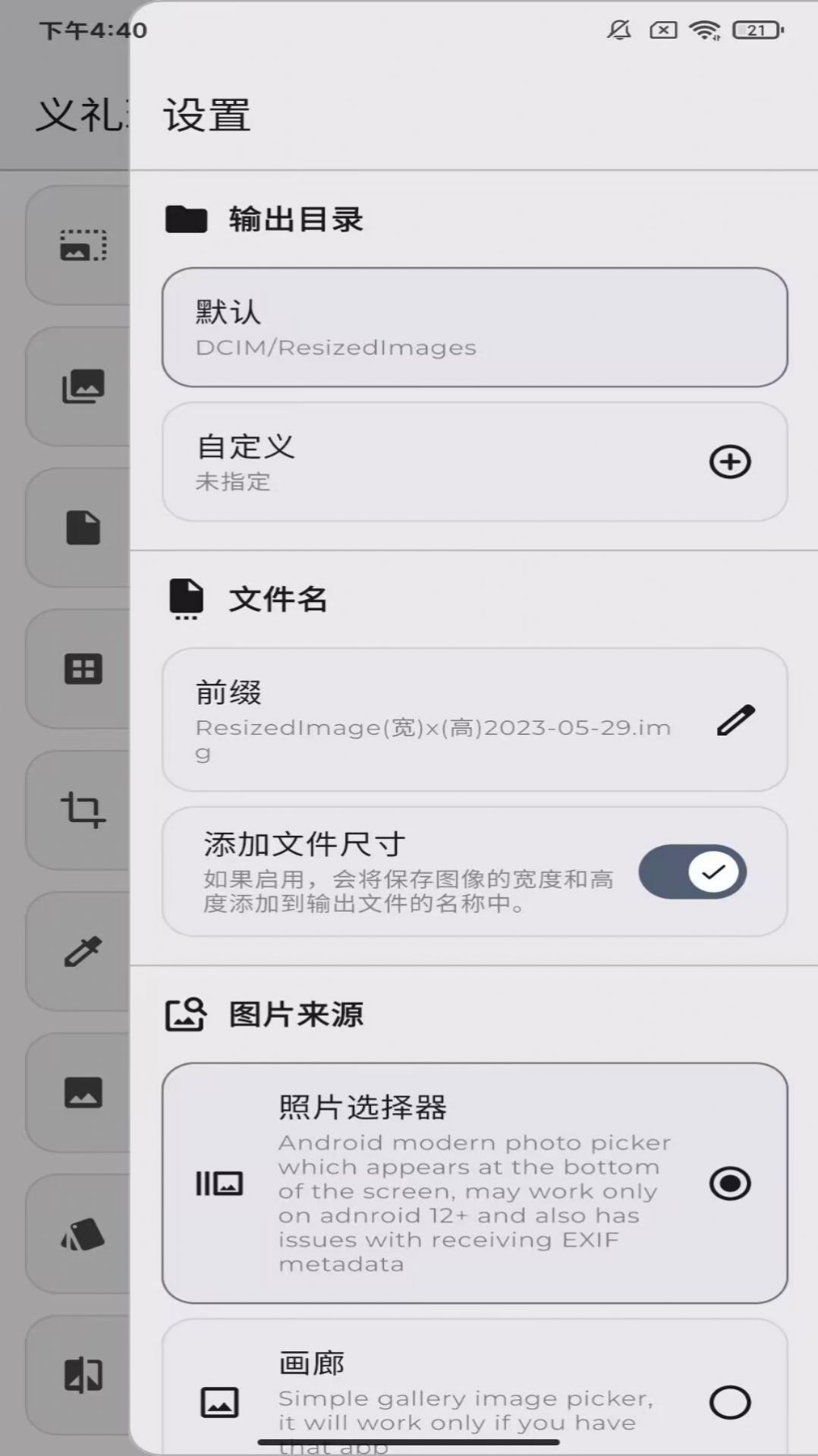Viewport: 818px width, 1456px height.
Task: Choose 画廊 as image source
Action: 729,1401
